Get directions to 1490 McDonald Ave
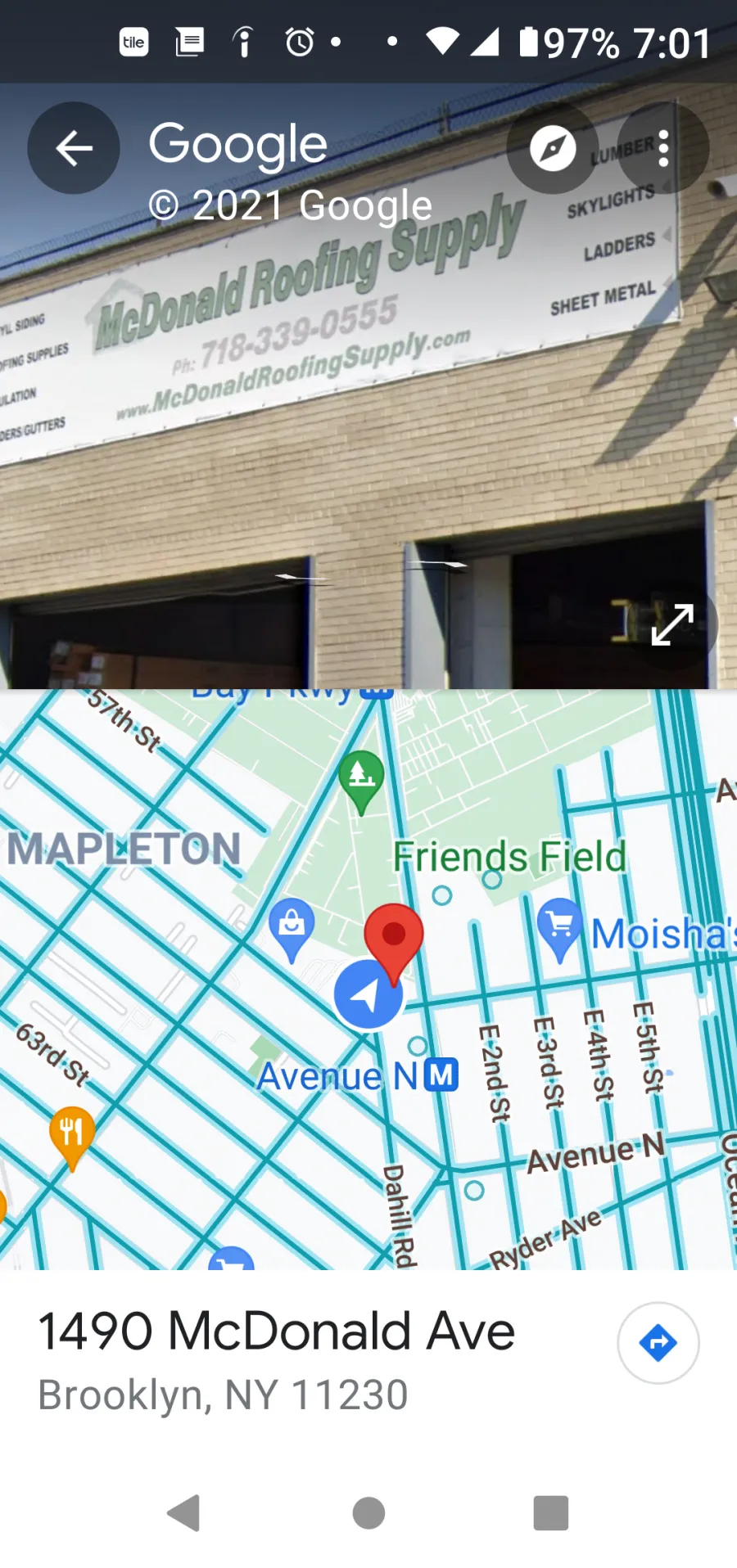The width and height of the screenshot is (737, 1568). (658, 1343)
